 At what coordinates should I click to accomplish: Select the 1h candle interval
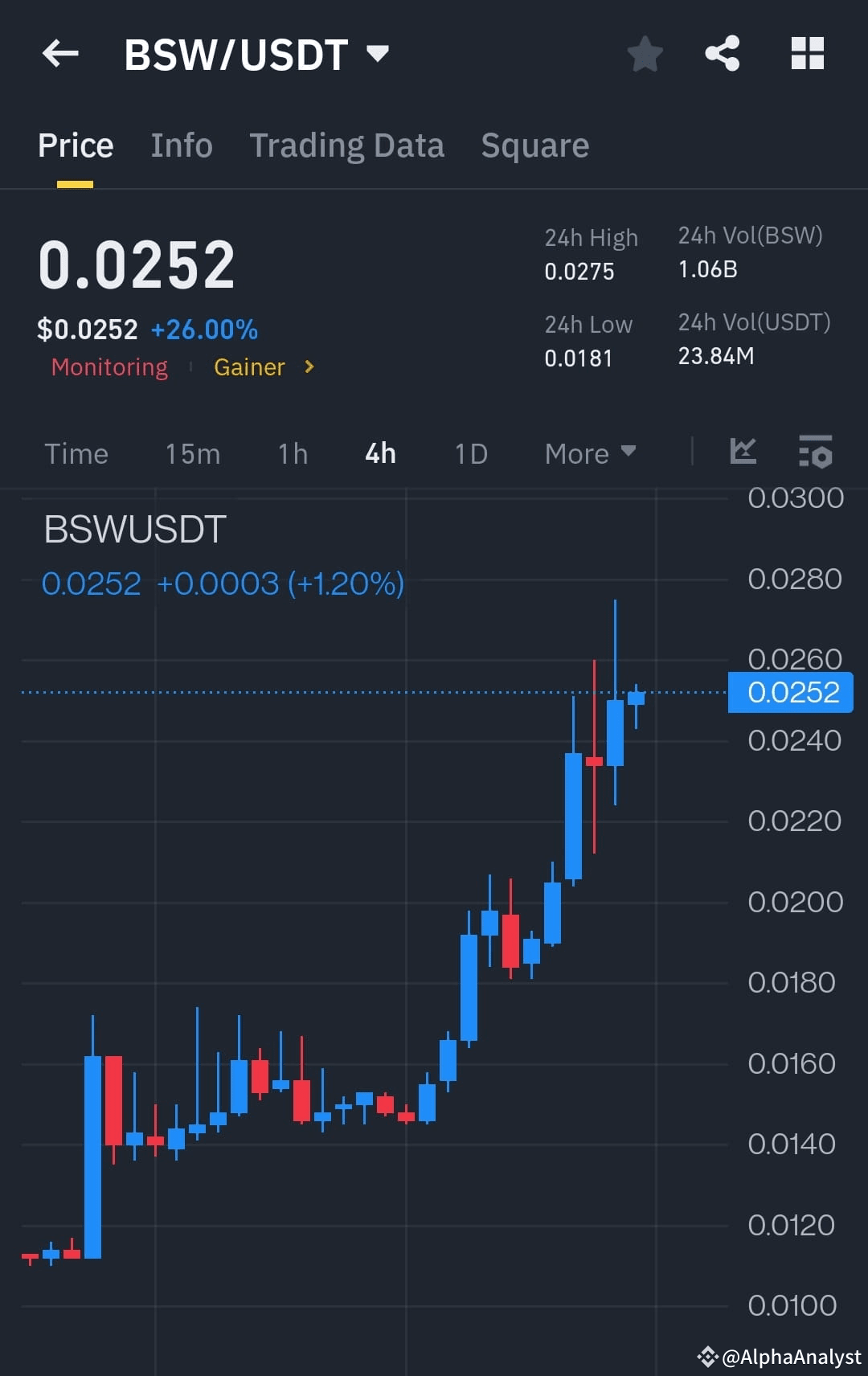tap(291, 453)
